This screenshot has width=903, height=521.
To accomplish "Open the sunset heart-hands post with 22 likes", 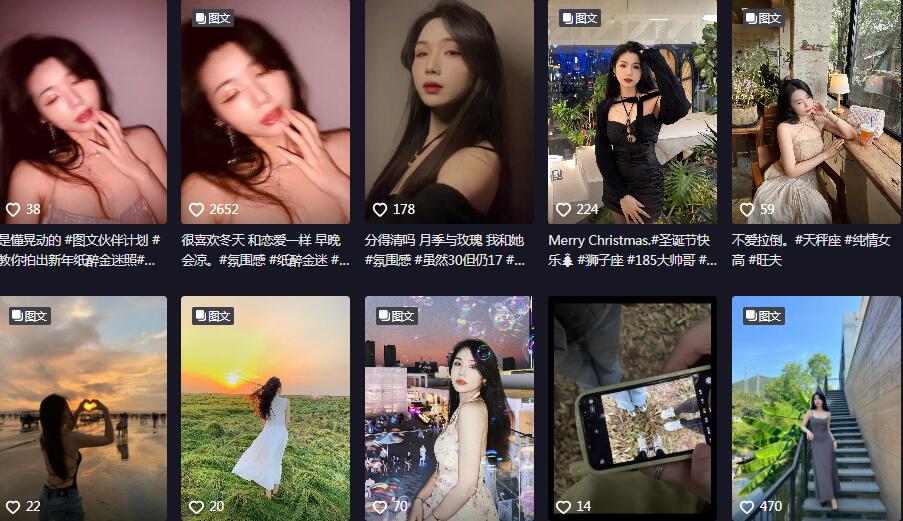I will [83, 408].
